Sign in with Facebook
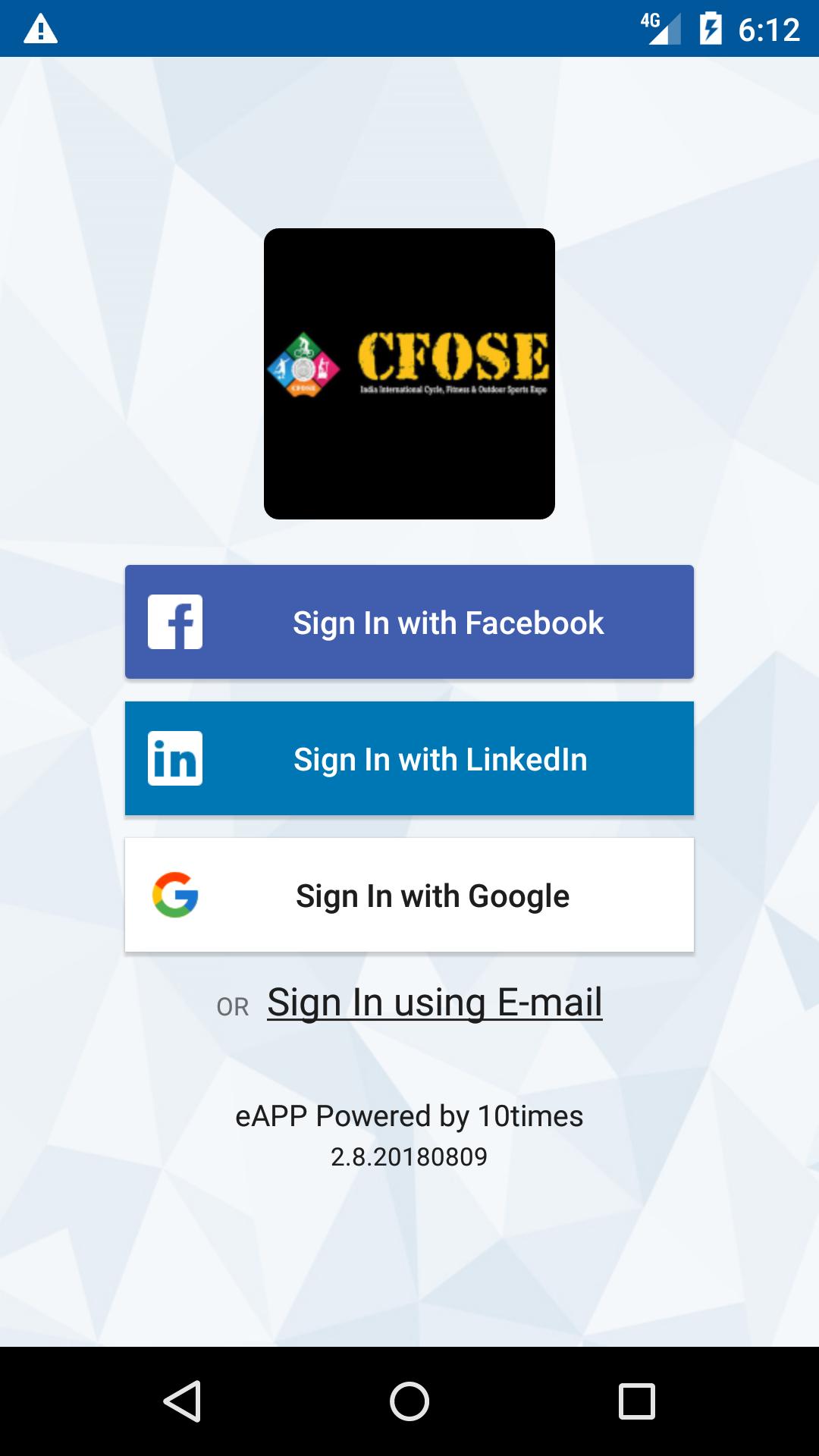Image resolution: width=819 pixels, height=1456 pixels. pos(409,622)
